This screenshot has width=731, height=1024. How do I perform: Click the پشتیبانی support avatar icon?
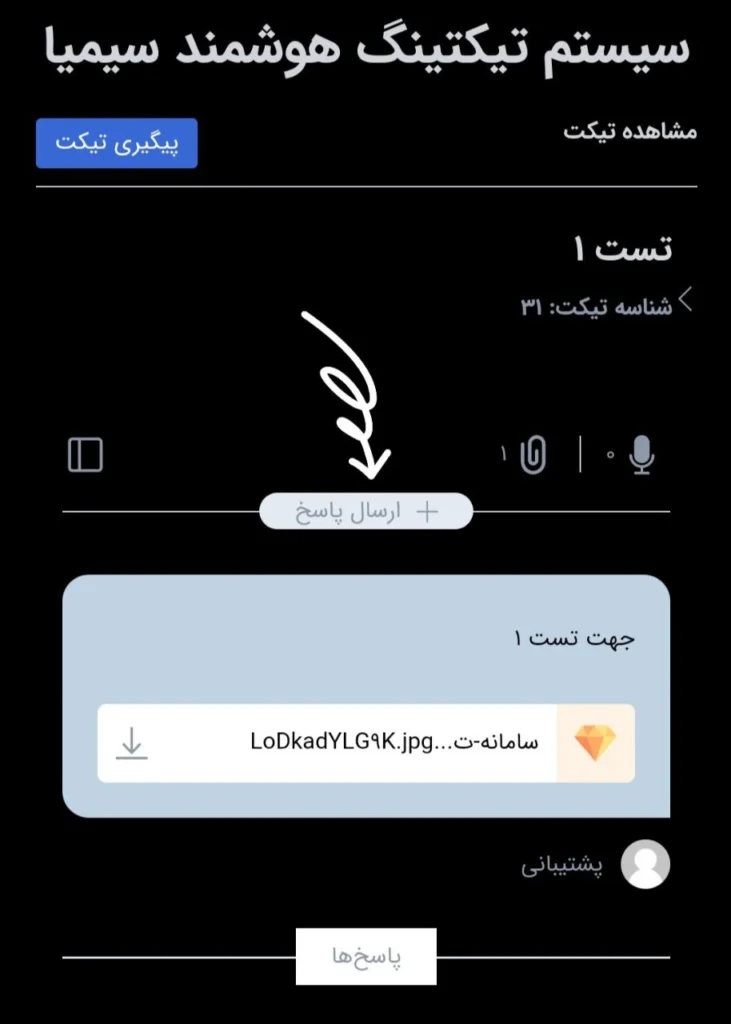(645, 864)
